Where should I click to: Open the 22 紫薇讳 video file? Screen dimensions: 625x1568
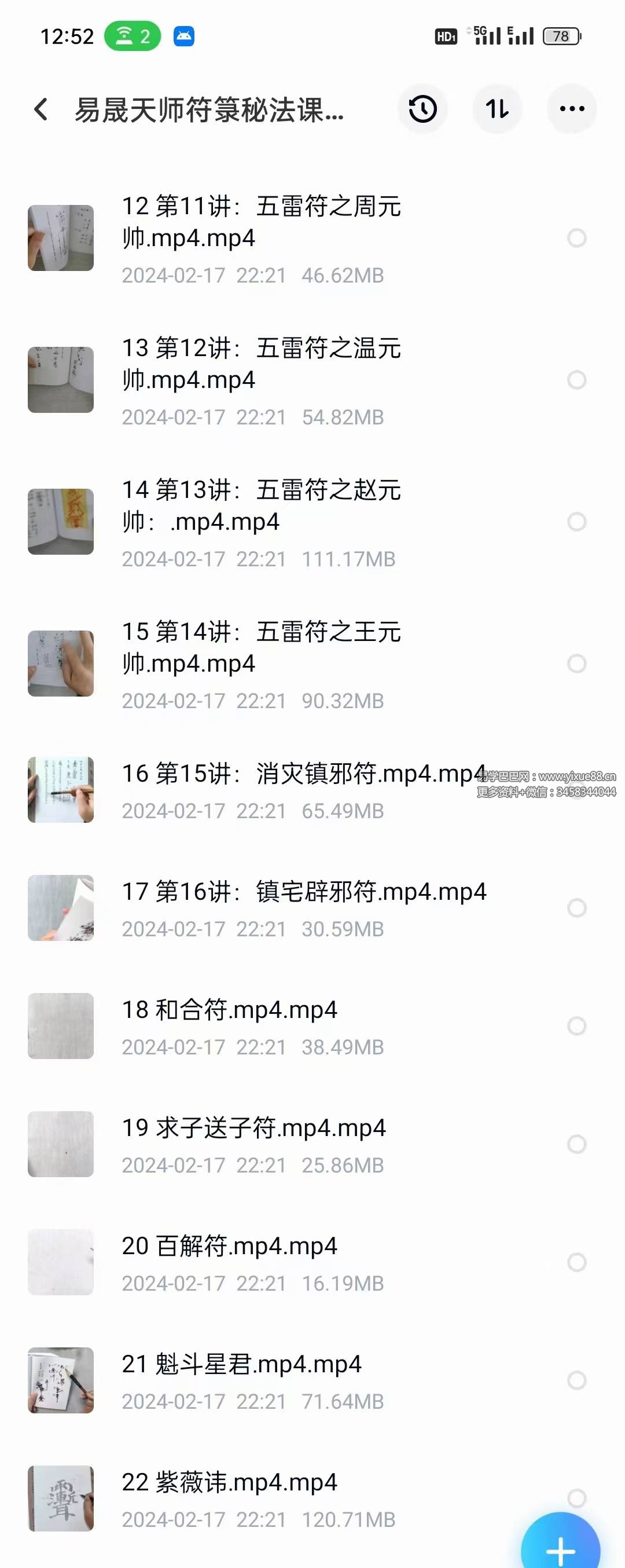[x=229, y=1483]
